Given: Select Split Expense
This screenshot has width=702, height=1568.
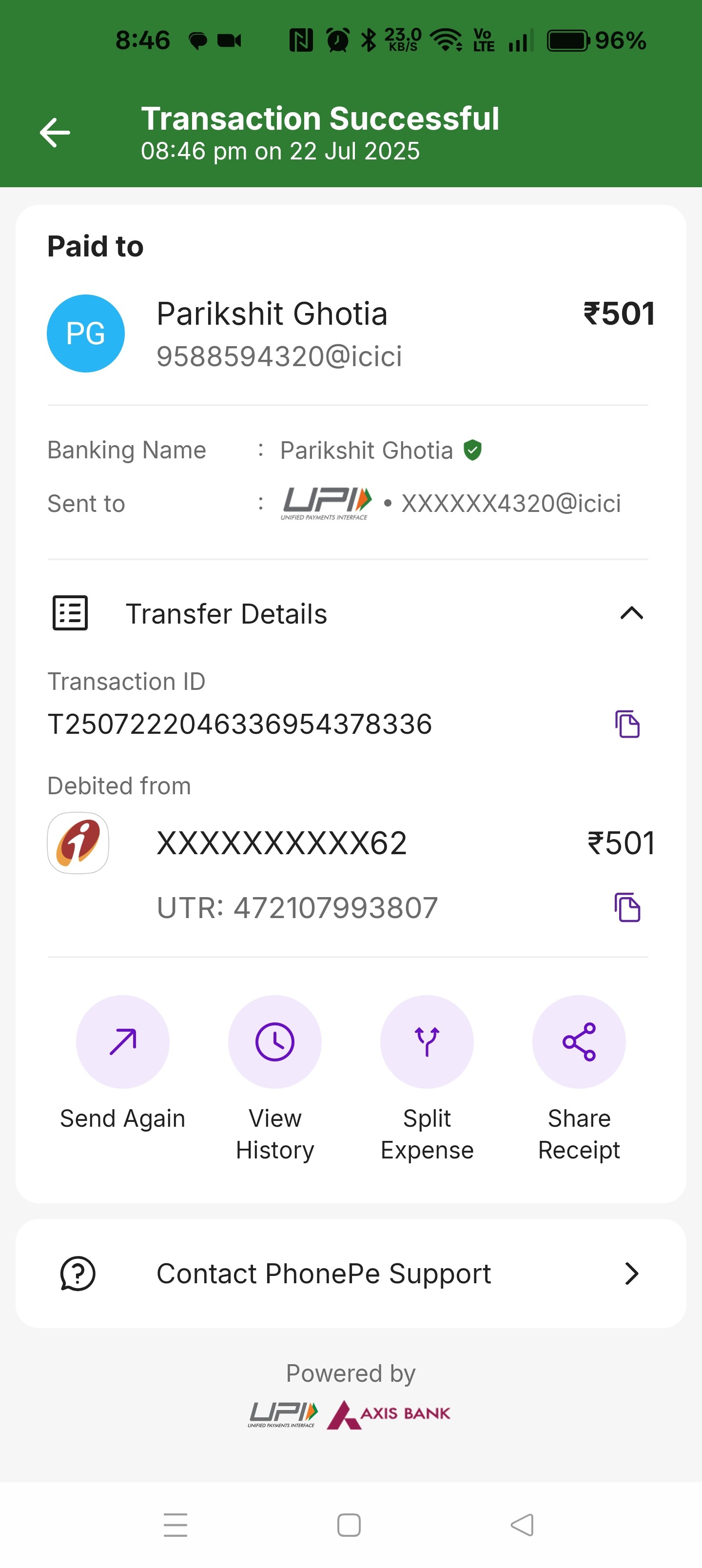Looking at the screenshot, I should [427, 1080].
